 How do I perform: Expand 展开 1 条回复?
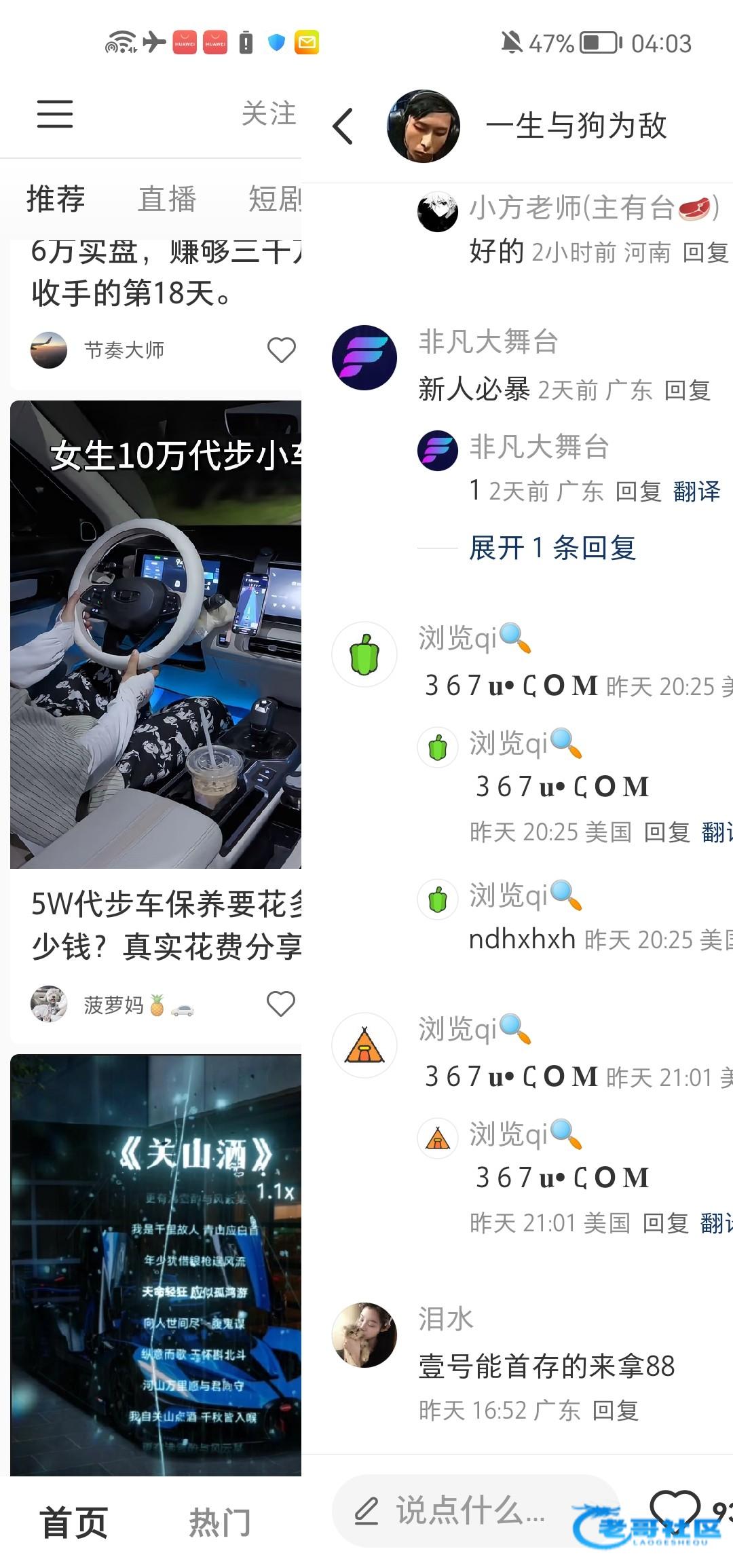point(552,548)
